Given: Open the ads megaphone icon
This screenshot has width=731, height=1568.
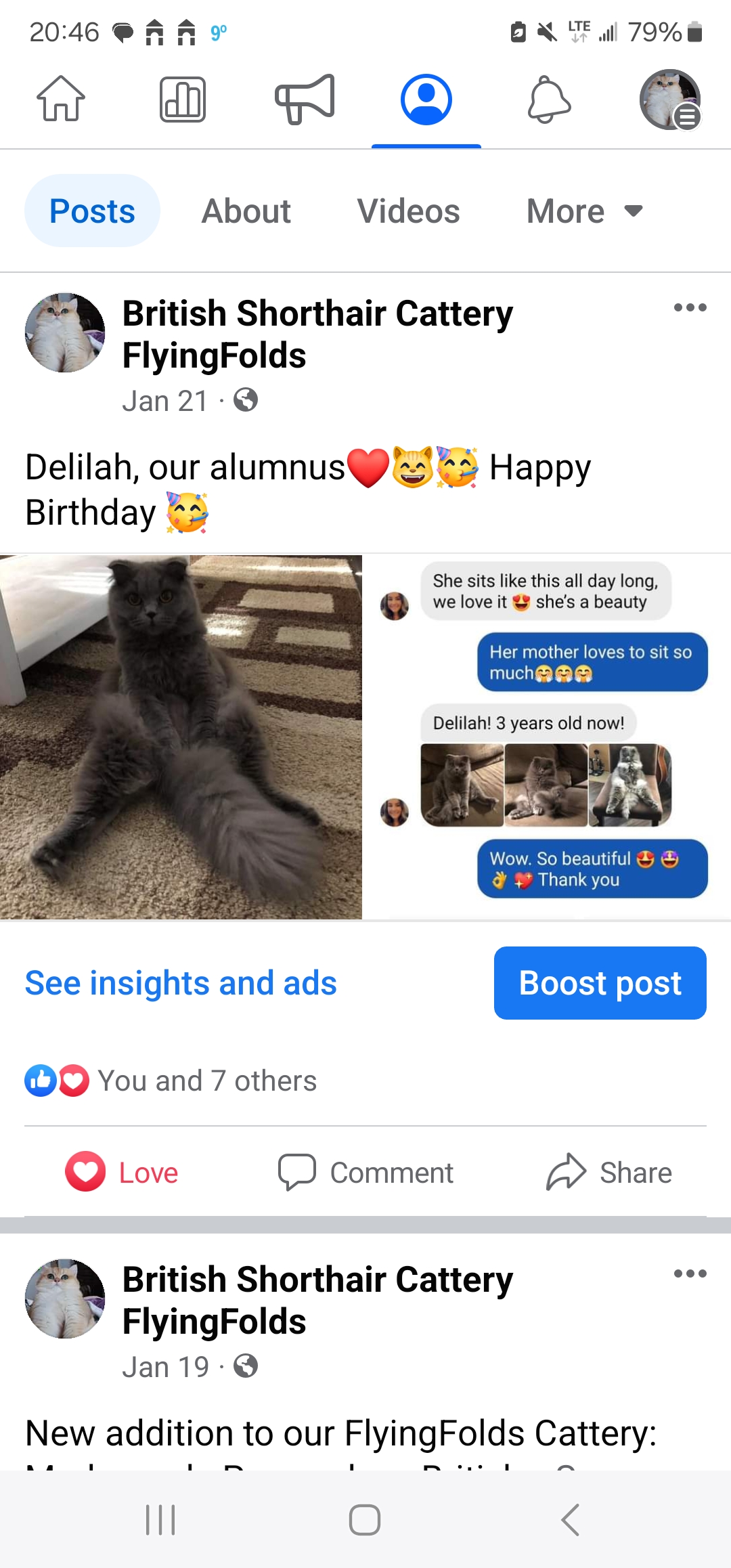Looking at the screenshot, I should [305, 100].
